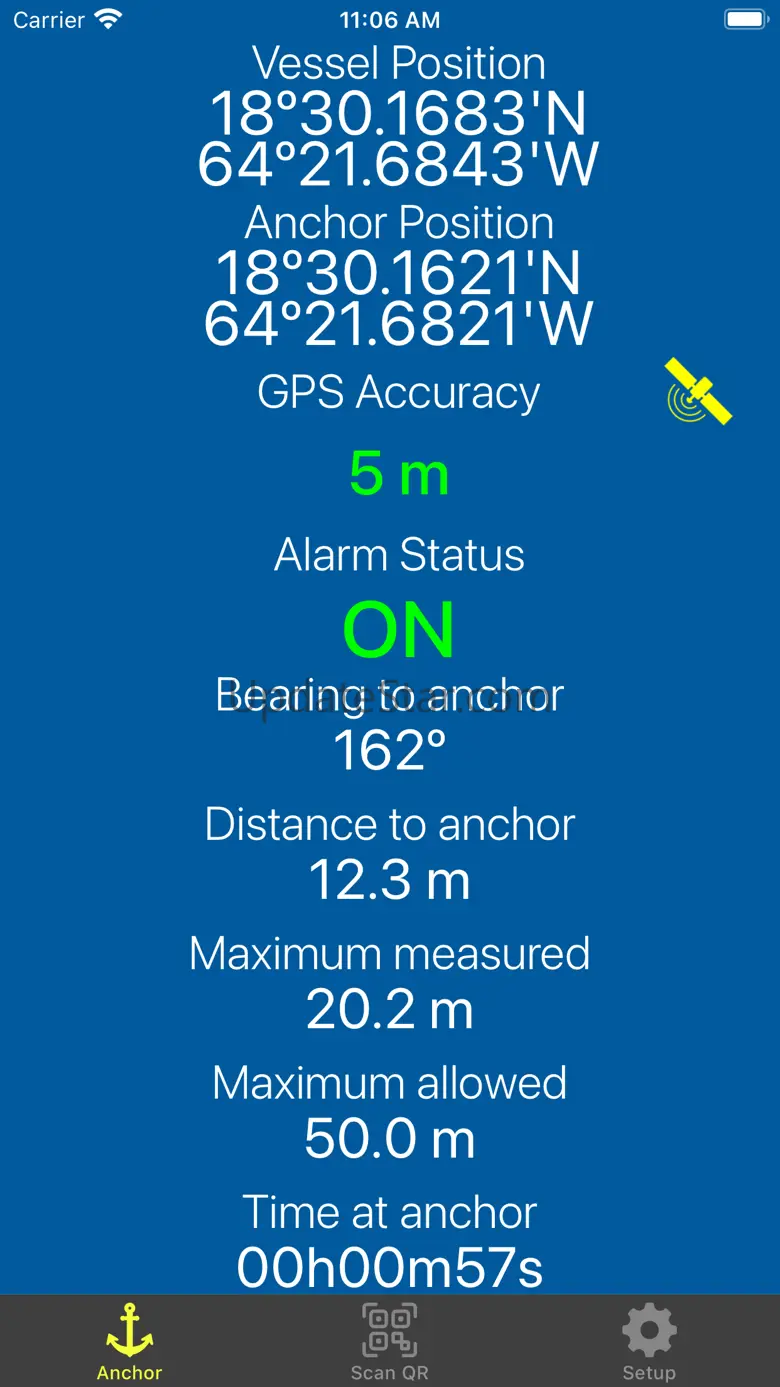
Task: Select the Anchor tab
Action: tap(130, 1341)
